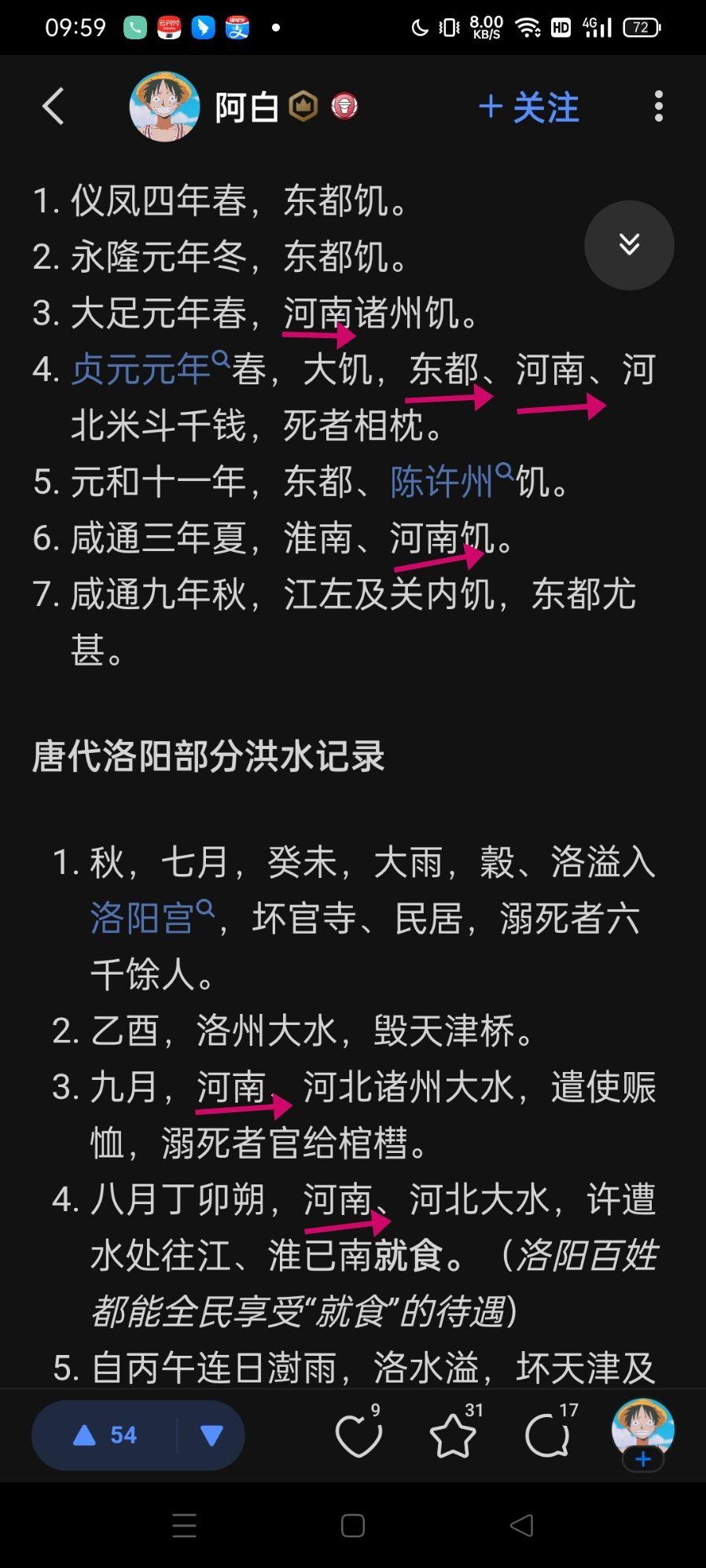Image resolution: width=706 pixels, height=1568 pixels.
Task: Tap the double-chevron collapse button
Action: pos(629,245)
